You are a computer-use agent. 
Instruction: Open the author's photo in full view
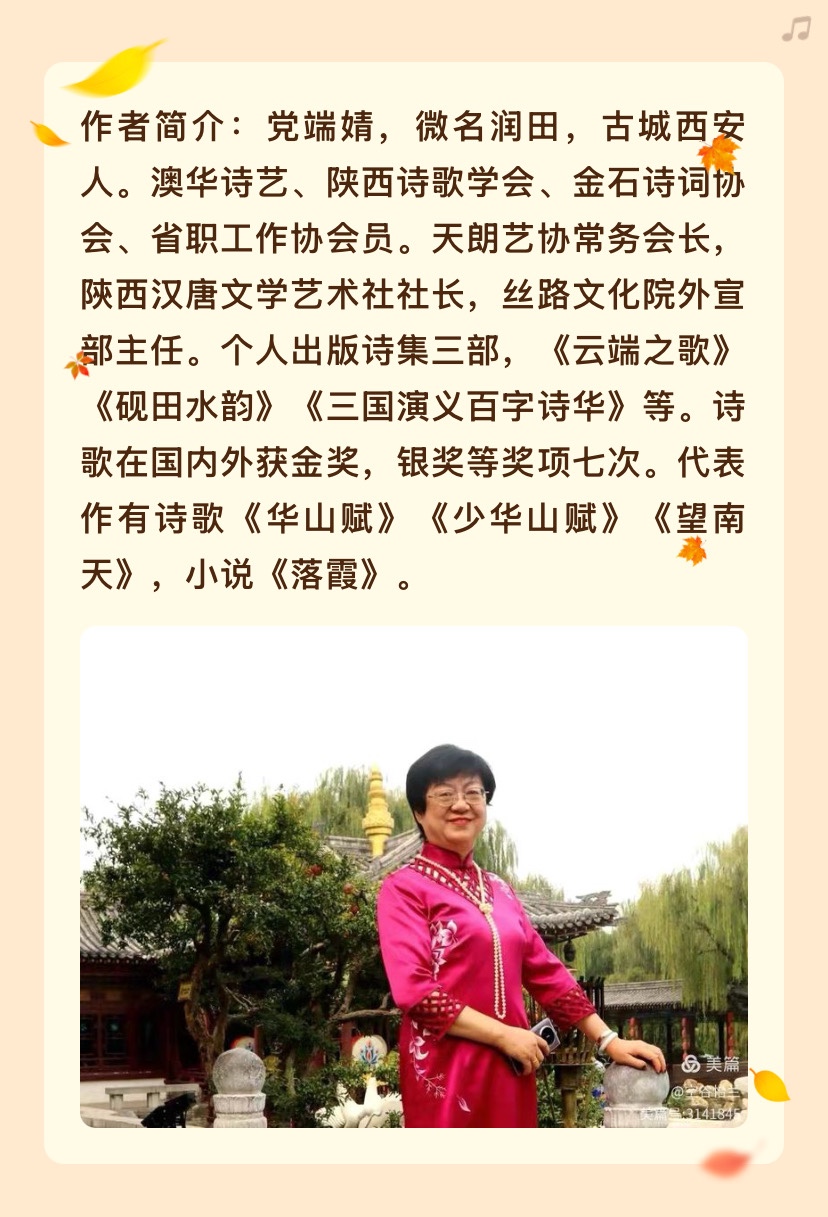click(413, 876)
